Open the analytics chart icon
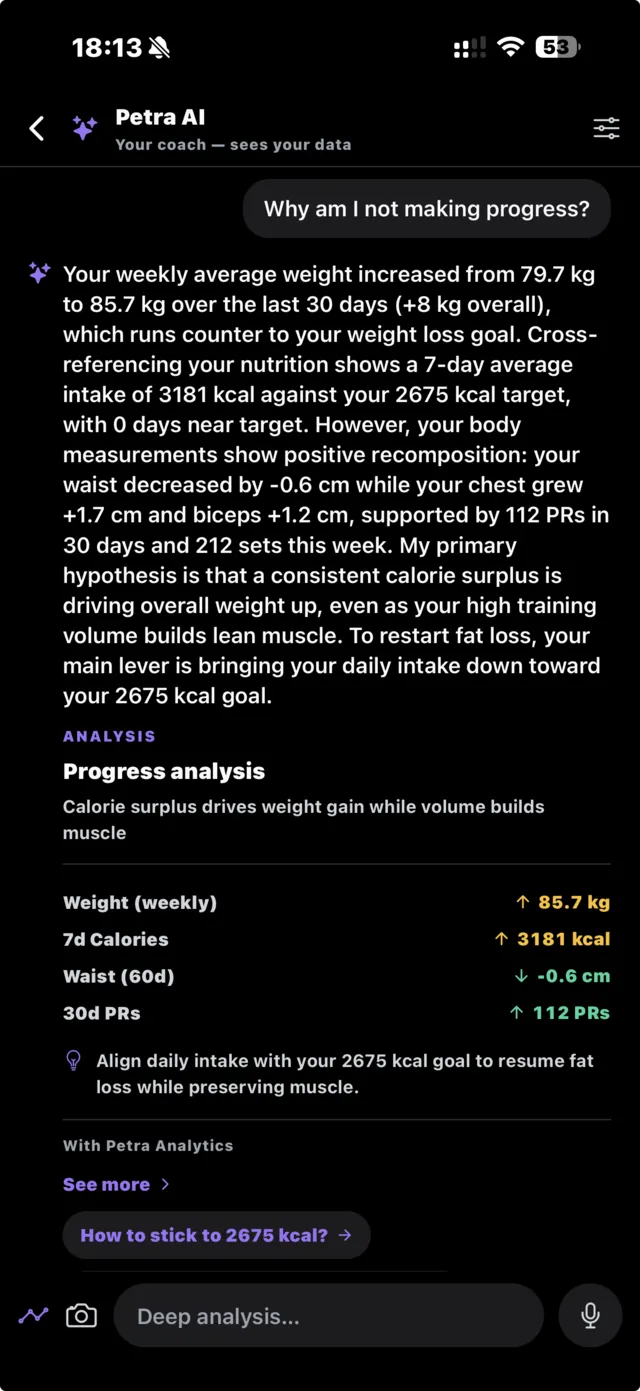Screen dimensions: 640x1391 [33, 1316]
